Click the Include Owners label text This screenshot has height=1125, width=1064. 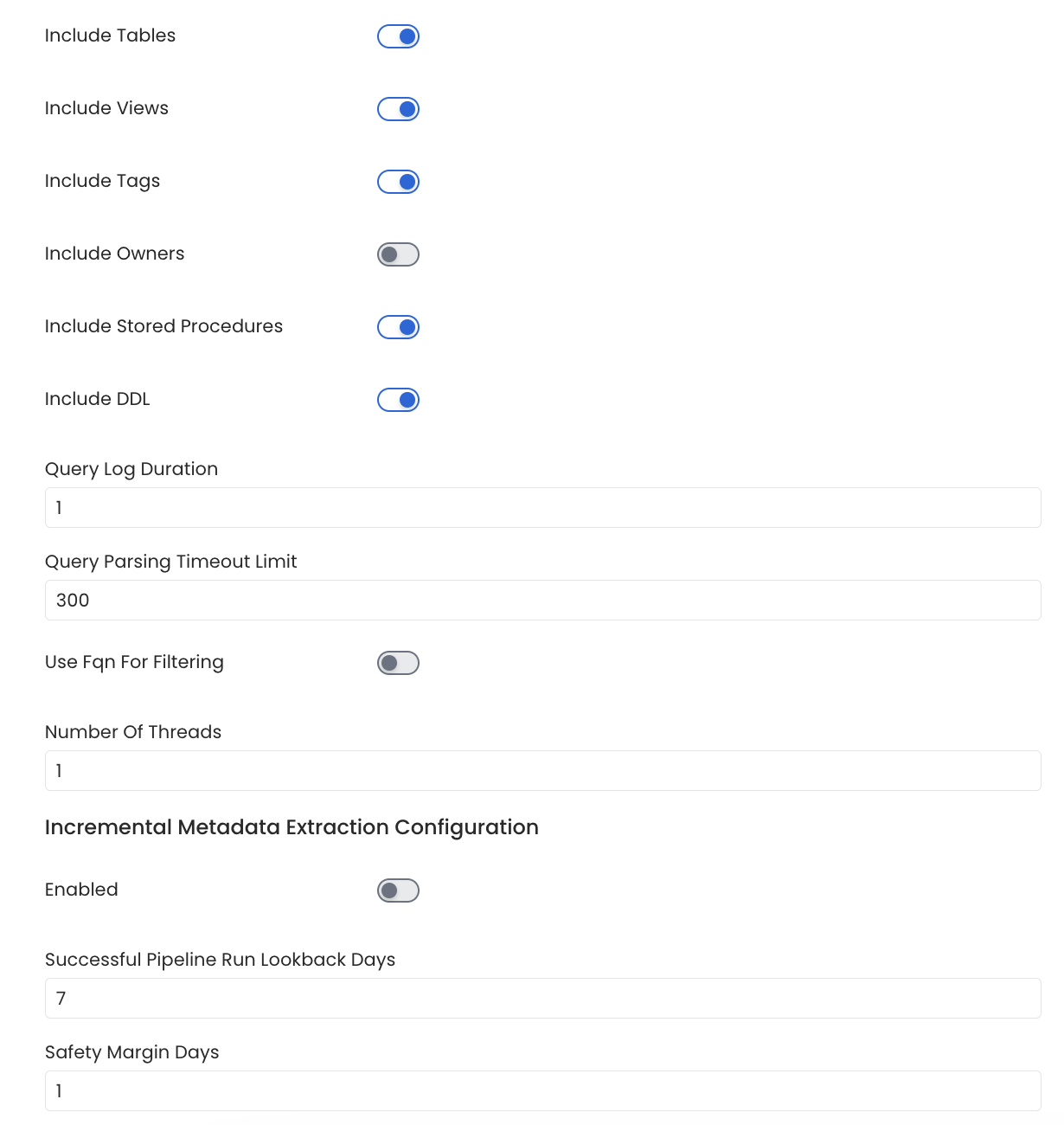[114, 254]
